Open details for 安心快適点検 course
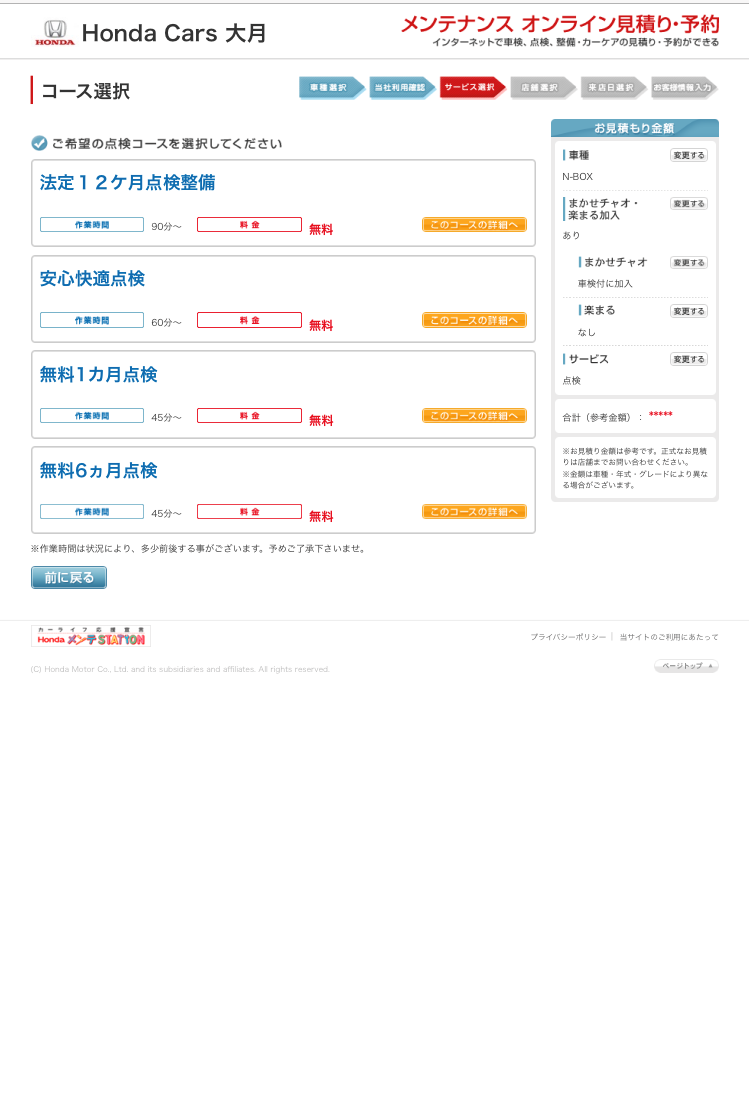 point(474,320)
